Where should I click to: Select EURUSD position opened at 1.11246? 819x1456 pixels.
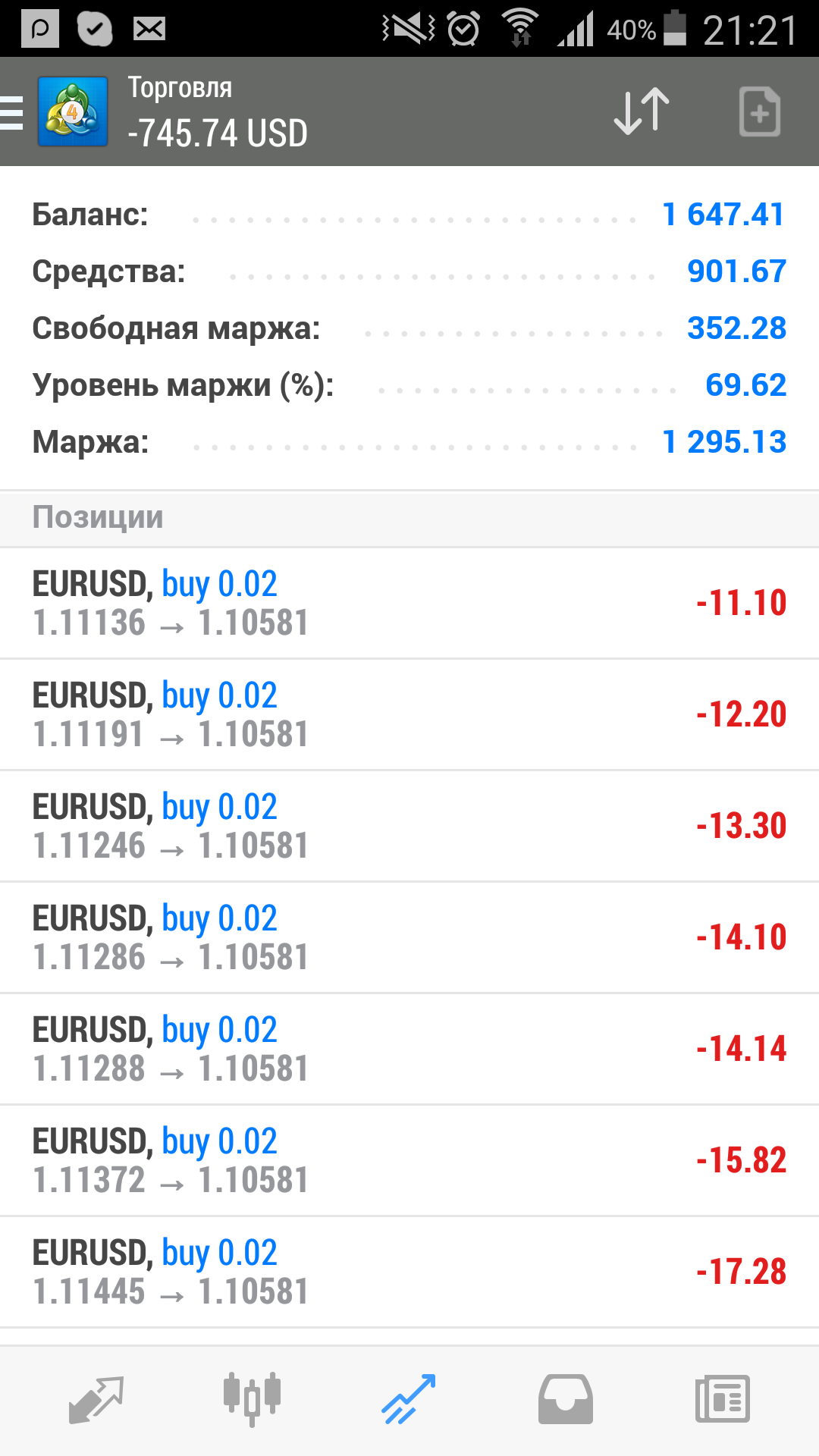click(x=409, y=826)
